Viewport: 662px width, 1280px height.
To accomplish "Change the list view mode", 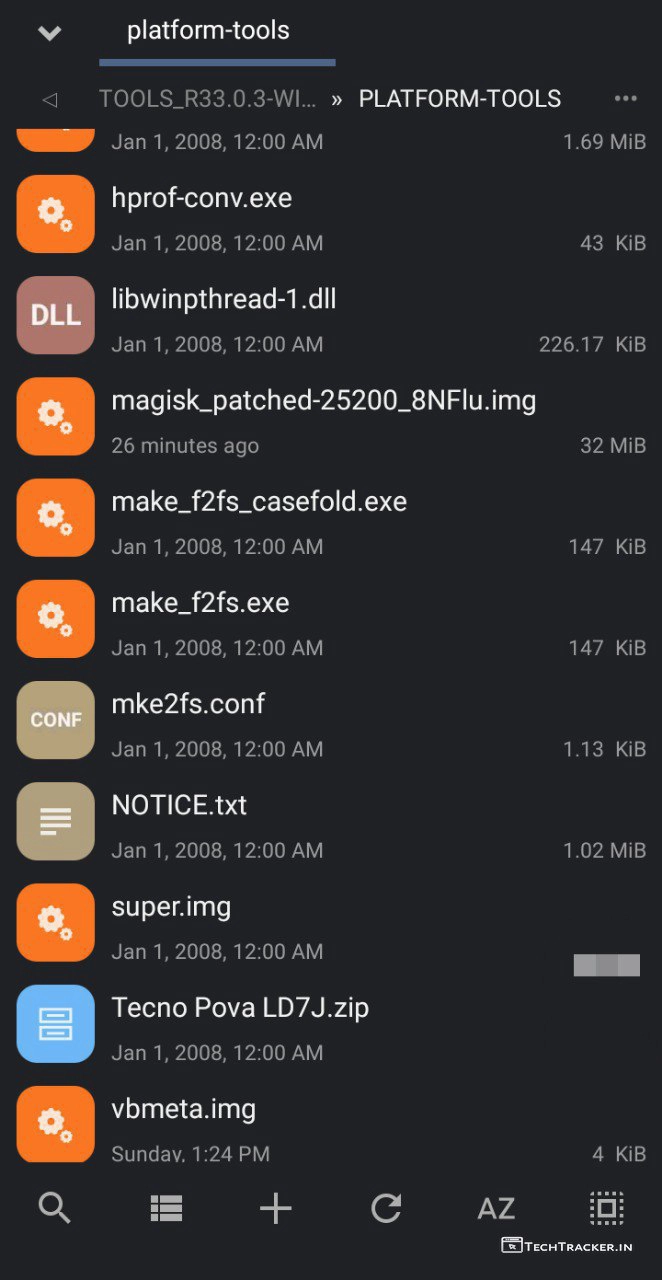I will (x=165, y=1208).
